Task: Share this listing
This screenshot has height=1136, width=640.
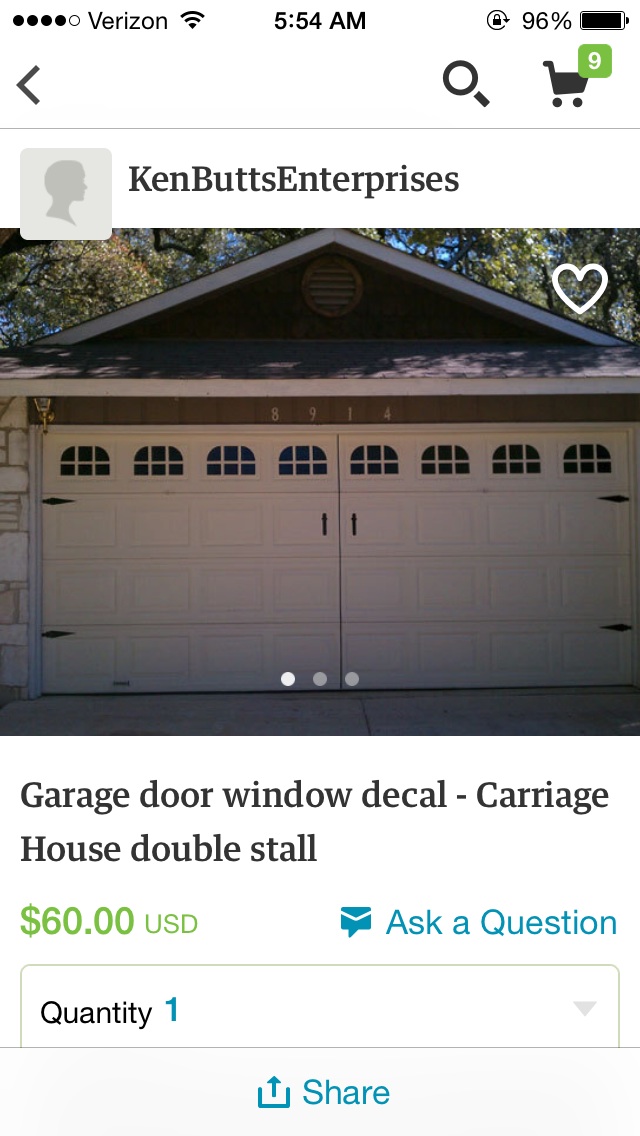Action: 324,1092
